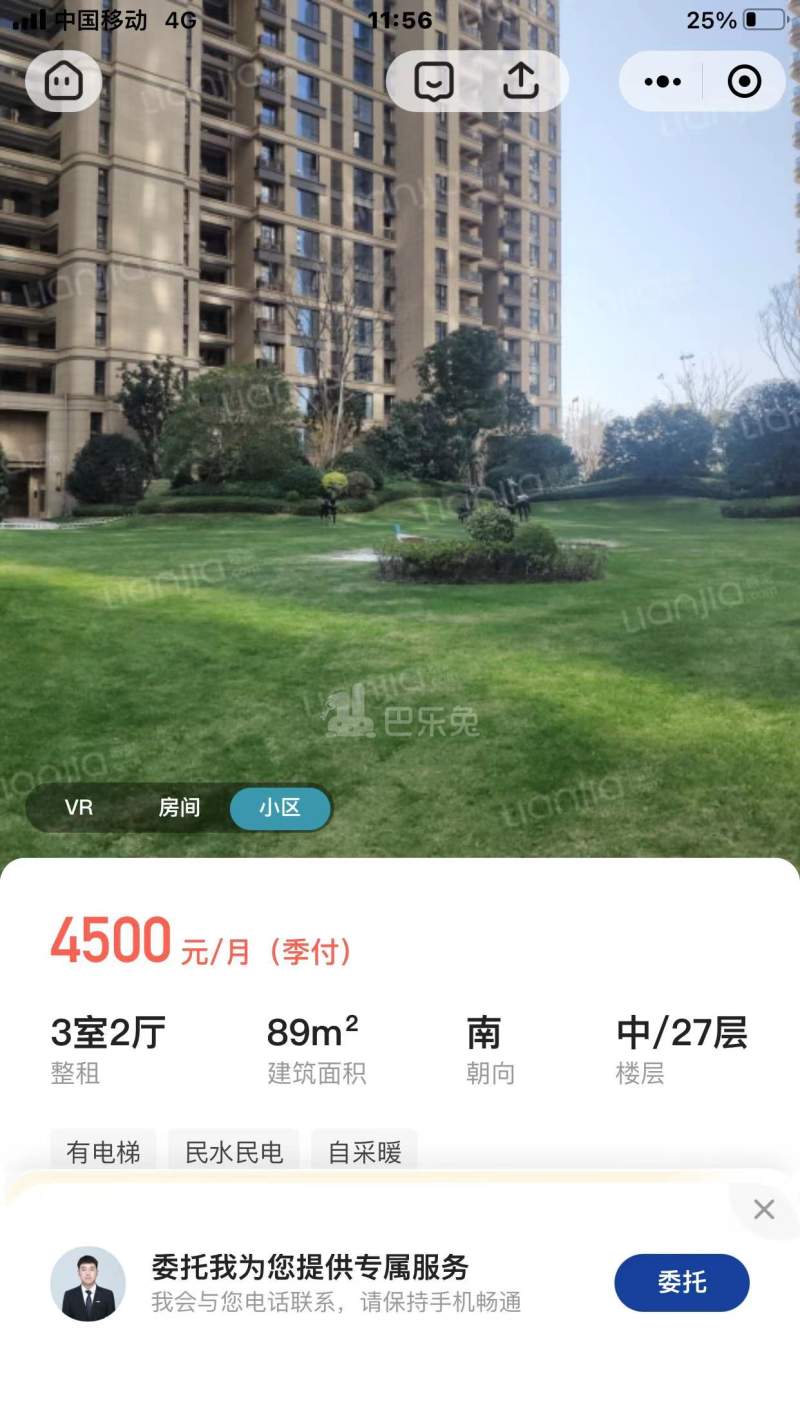800x1422 pixels.
Task: Dismiss the agent service banner
Action: pyautogui.click(x=764, y=1210)
